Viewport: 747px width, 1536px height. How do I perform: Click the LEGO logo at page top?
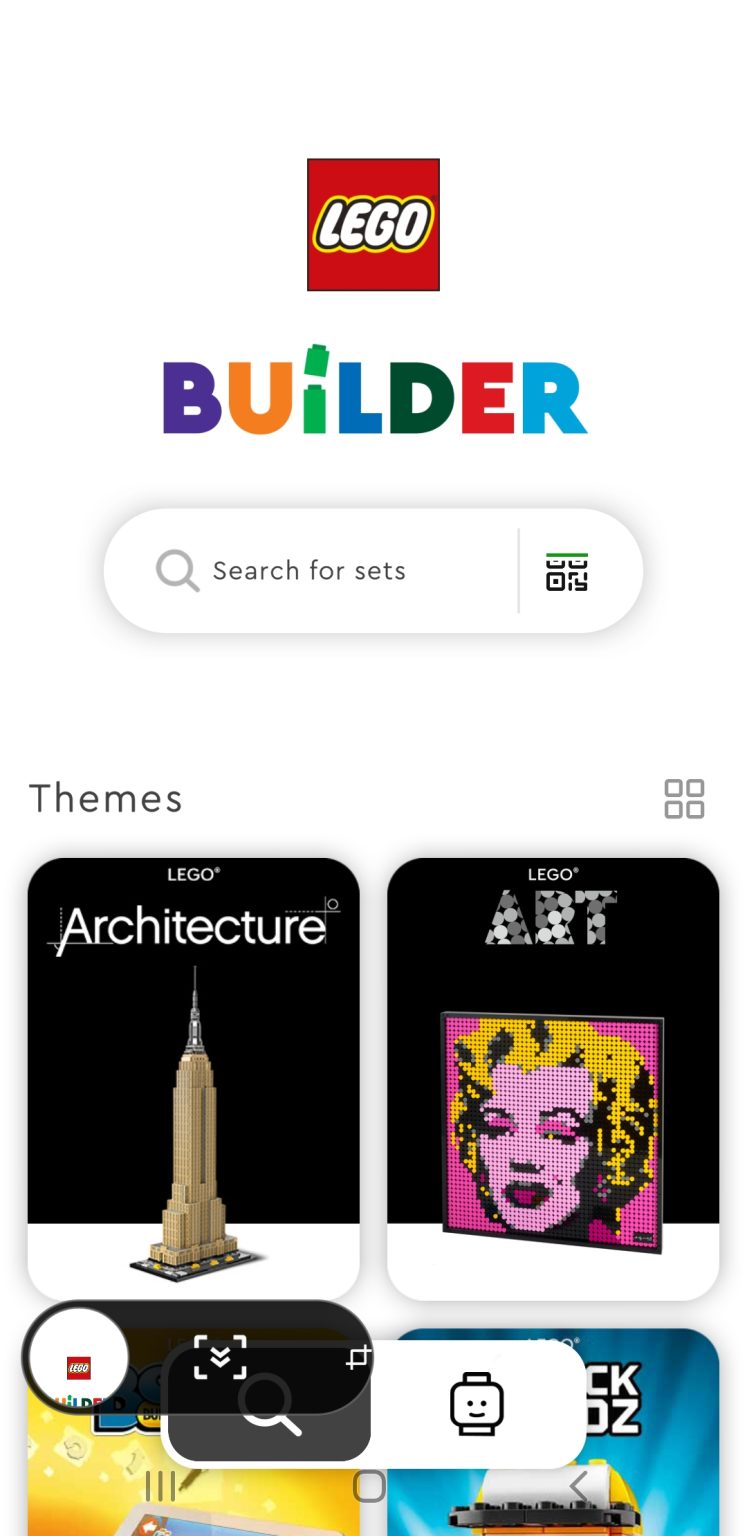(373, 224)
